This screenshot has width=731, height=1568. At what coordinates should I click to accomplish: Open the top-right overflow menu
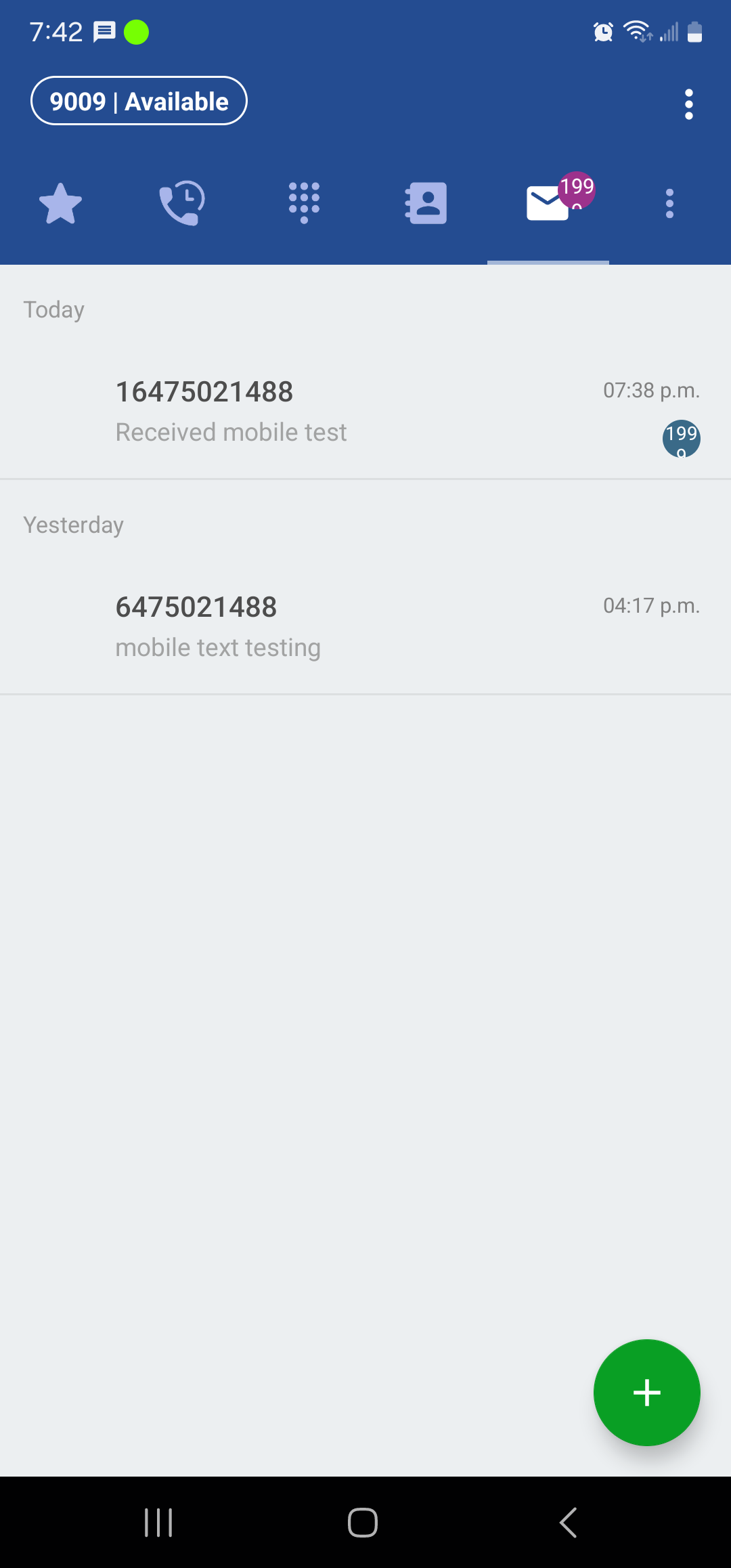tap(688, 104)
